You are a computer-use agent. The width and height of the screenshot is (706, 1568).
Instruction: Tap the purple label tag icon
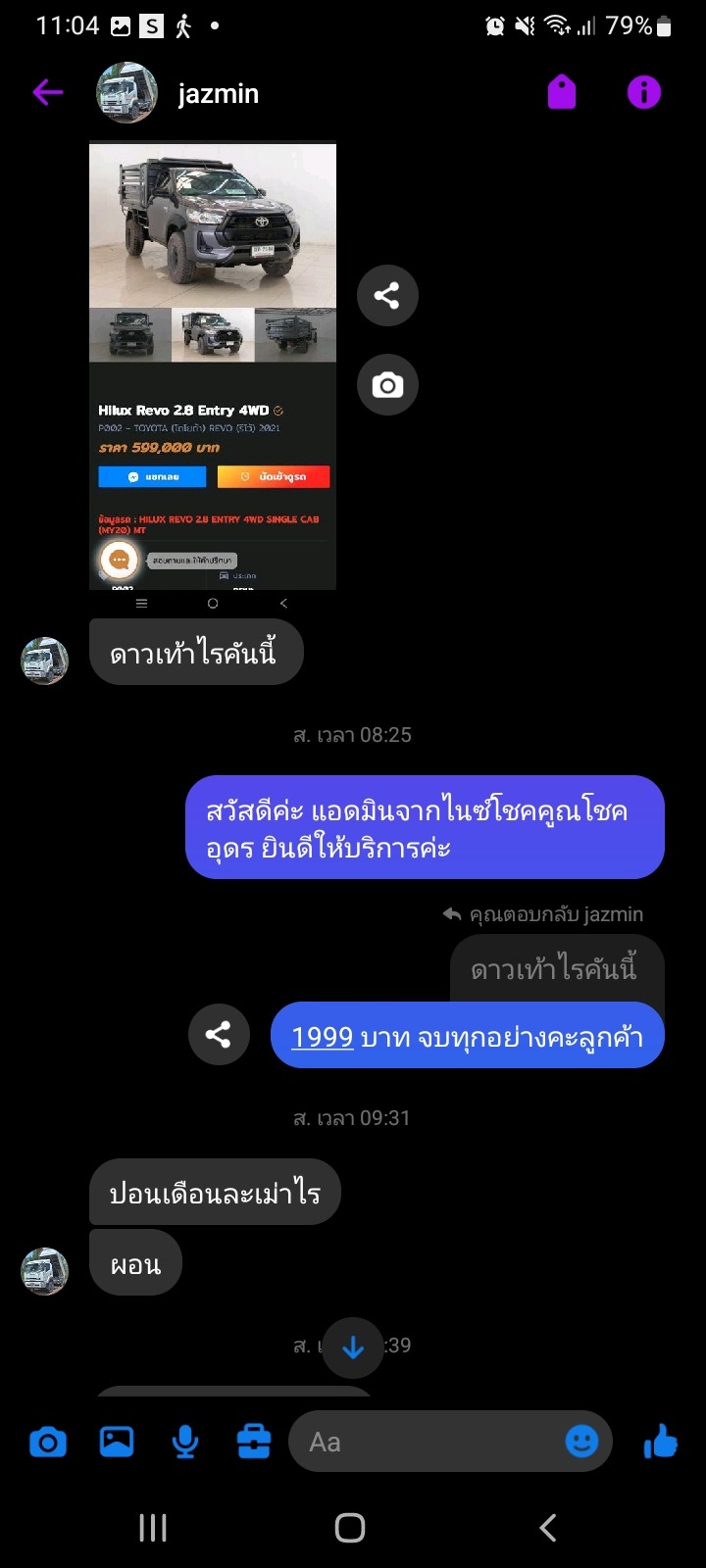tap(562, 93)
